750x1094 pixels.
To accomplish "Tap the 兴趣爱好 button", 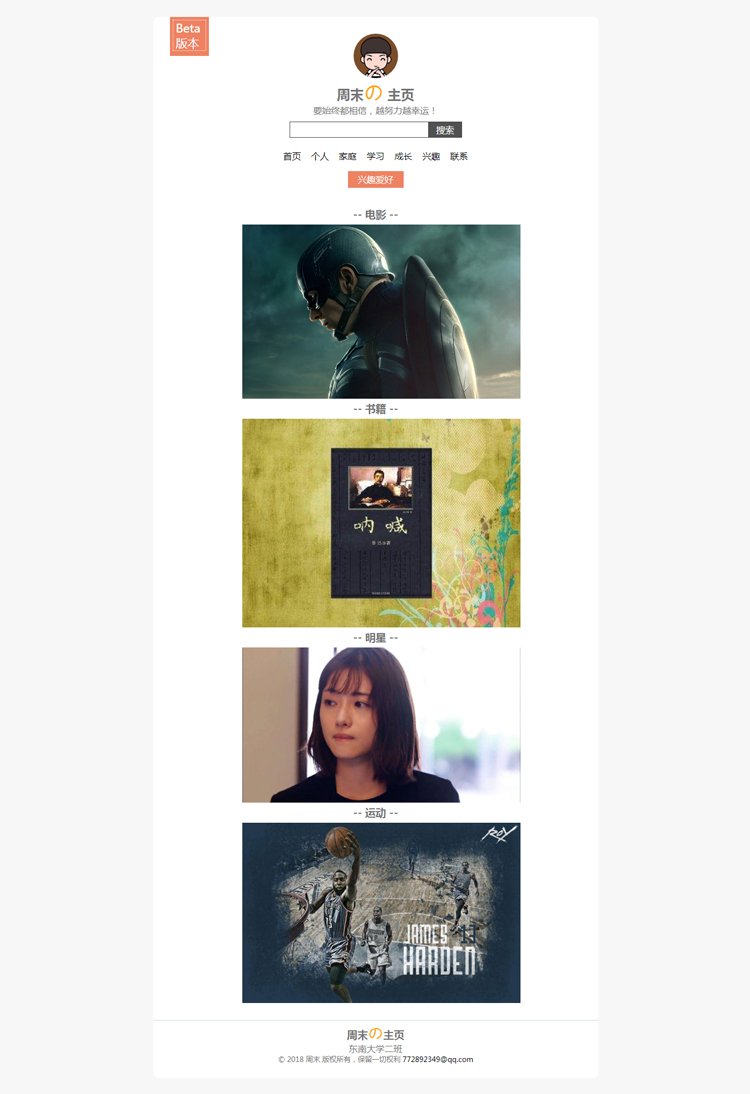I will point(375,180).
